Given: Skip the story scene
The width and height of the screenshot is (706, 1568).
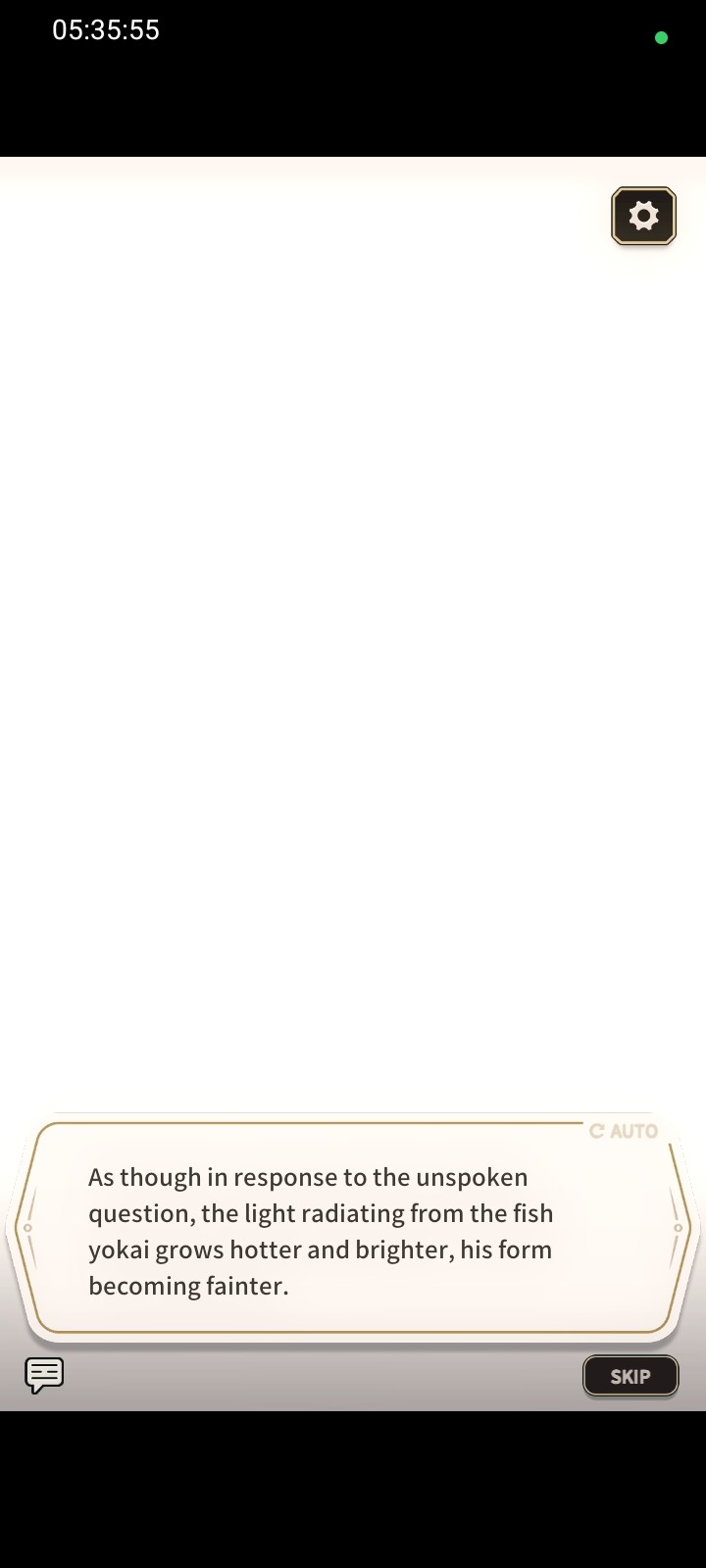Looking at the screenshot, I should pyautogui.click(x=630, y=1376).
